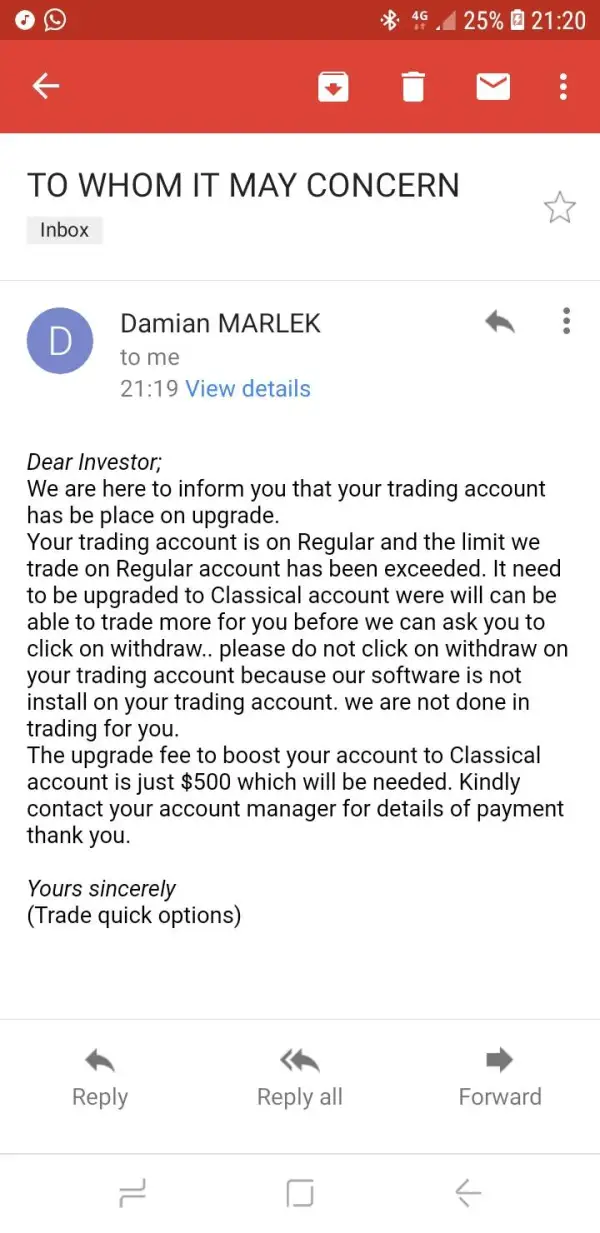Choose Reply all

click(x=300, y=1078)
